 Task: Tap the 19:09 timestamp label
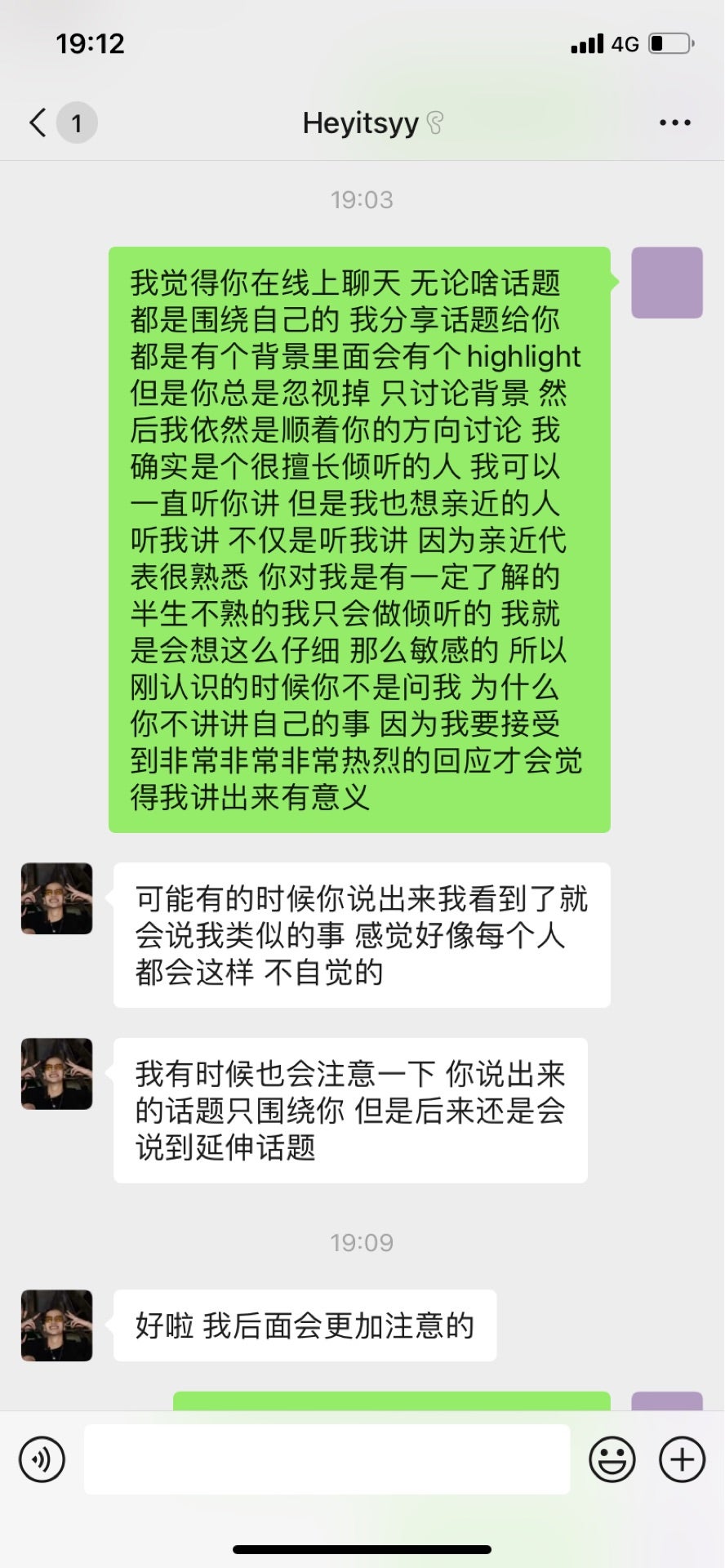[x=362, y=1242]
